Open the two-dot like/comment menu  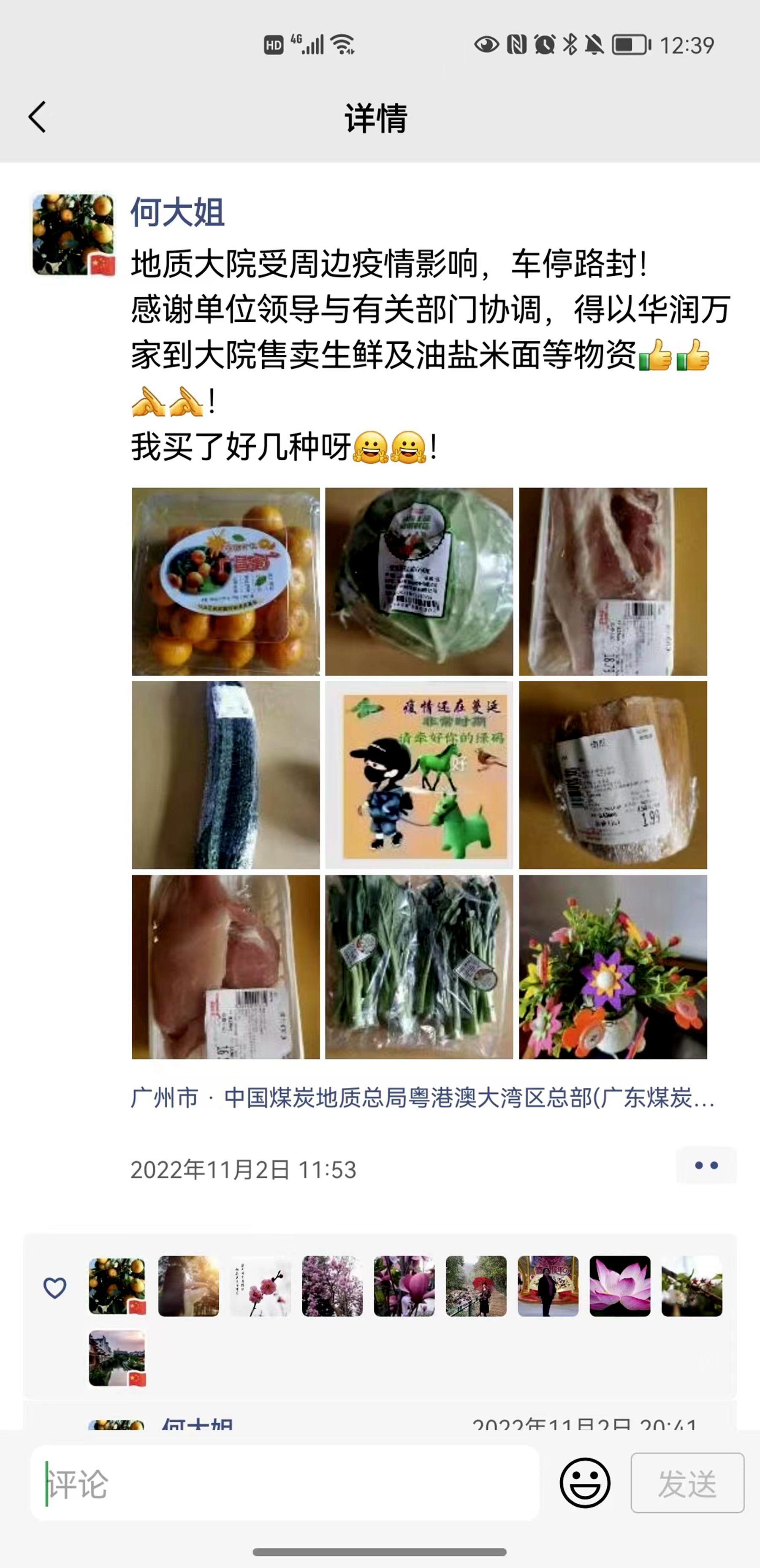706,1165
